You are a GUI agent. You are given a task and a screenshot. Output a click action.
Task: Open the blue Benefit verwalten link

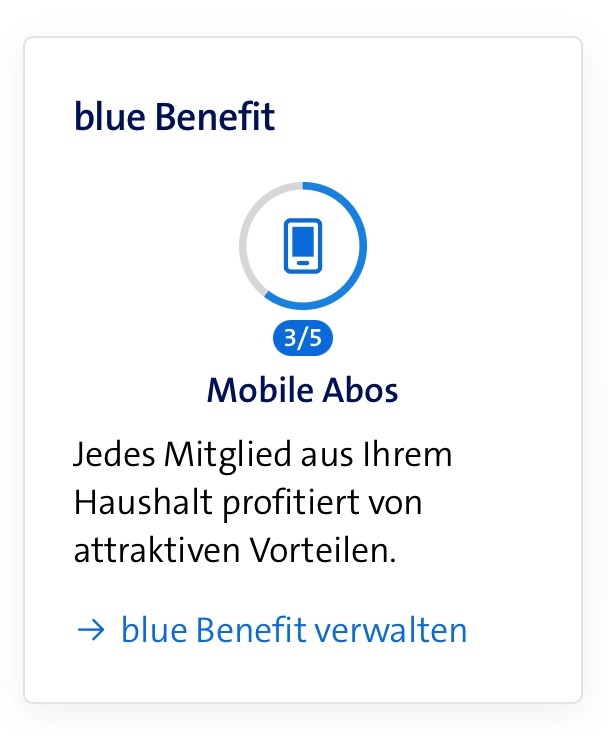click(x=292, y=631)
